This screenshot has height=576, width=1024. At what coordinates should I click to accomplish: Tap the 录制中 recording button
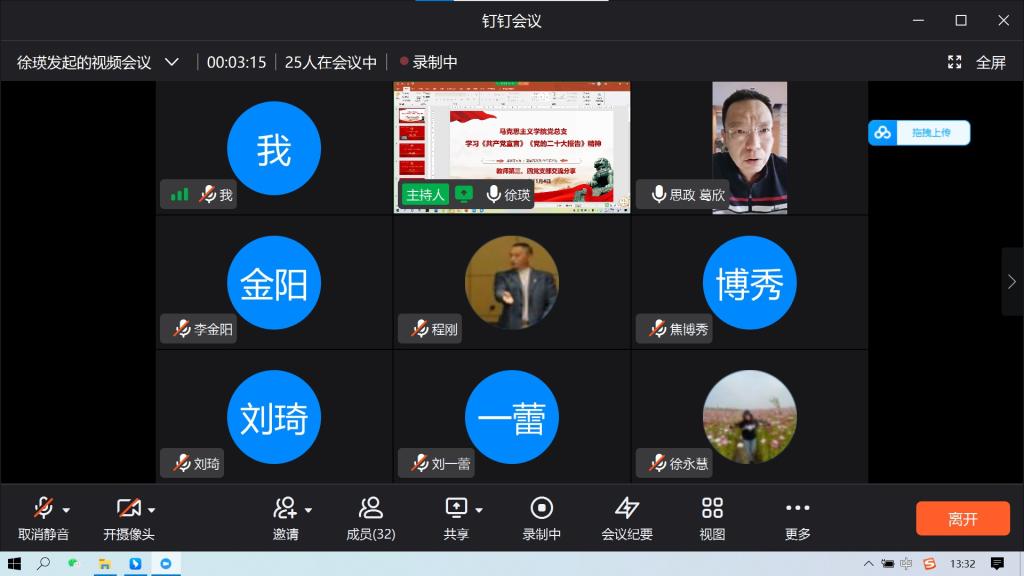pos(542,518)
